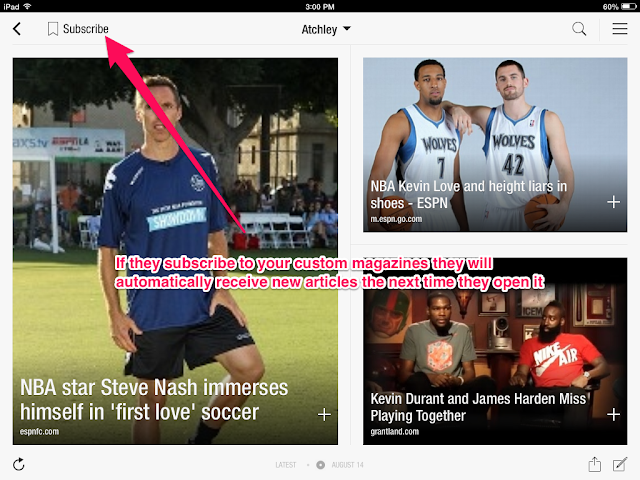Subscribe to the Atchley magazine
Viewport: 640px width, 480px height.
point(78,29)
